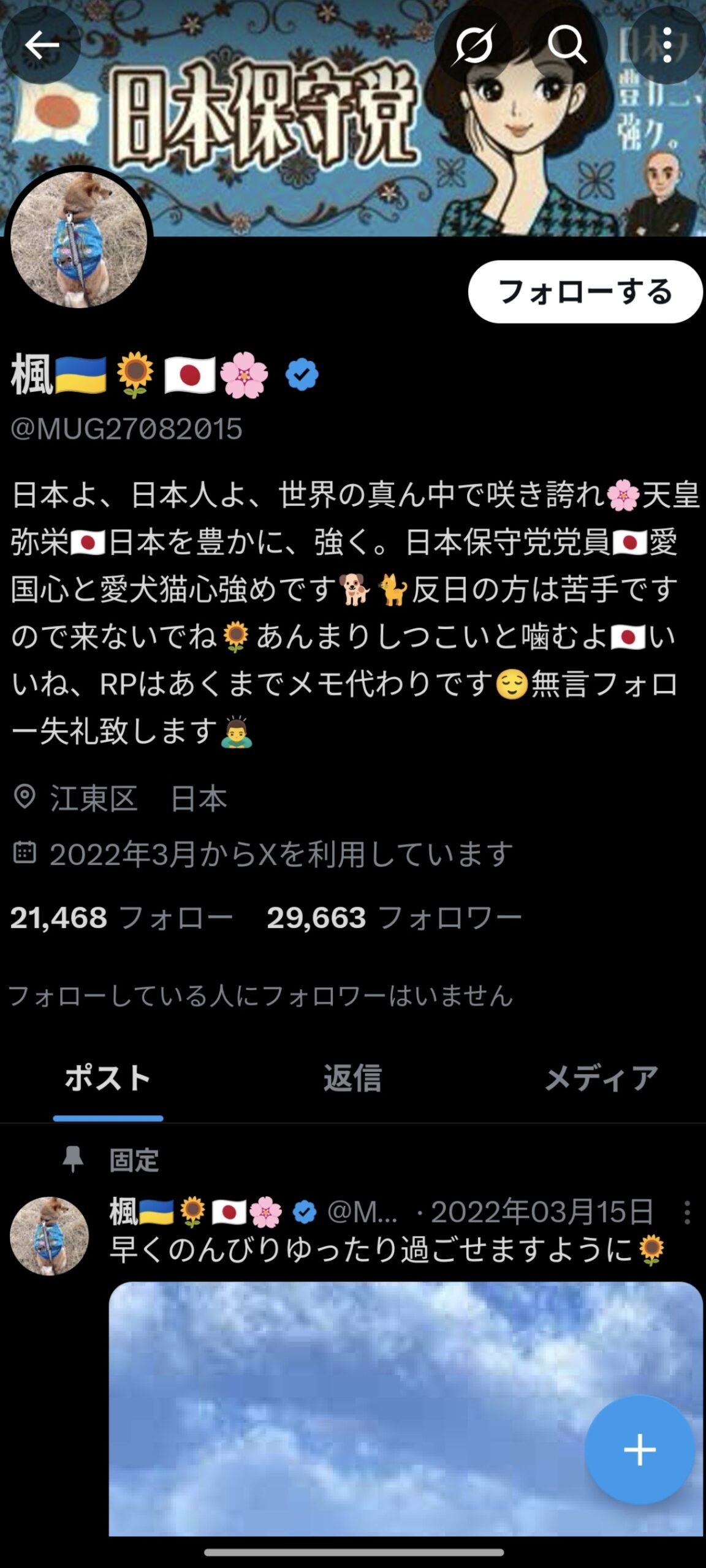This screenshot has height=1568, width=706.
Task: Select the ポスト tab
Action: coord(108,1079)
